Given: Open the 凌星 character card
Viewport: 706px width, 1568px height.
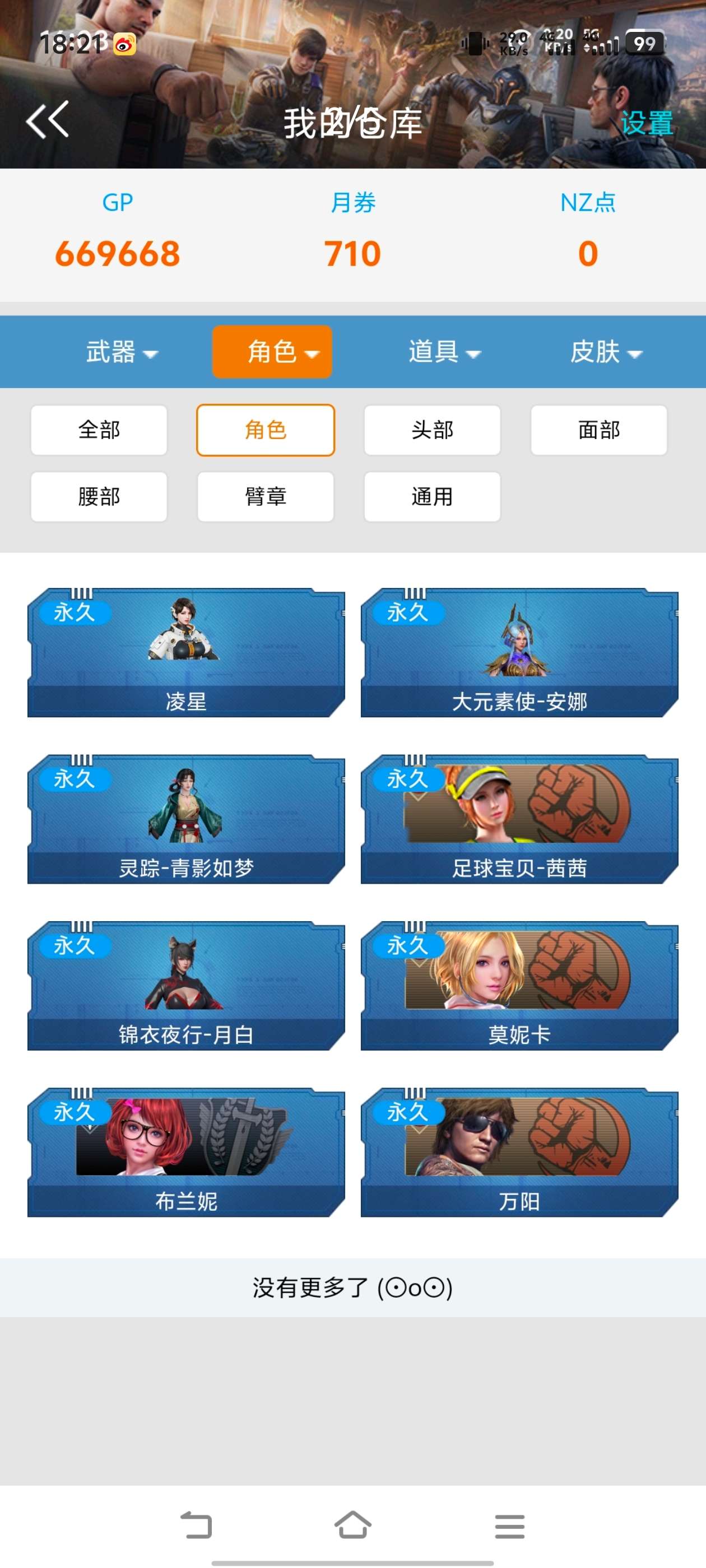Looking at the screenshot, I should (x=186, y=652).
